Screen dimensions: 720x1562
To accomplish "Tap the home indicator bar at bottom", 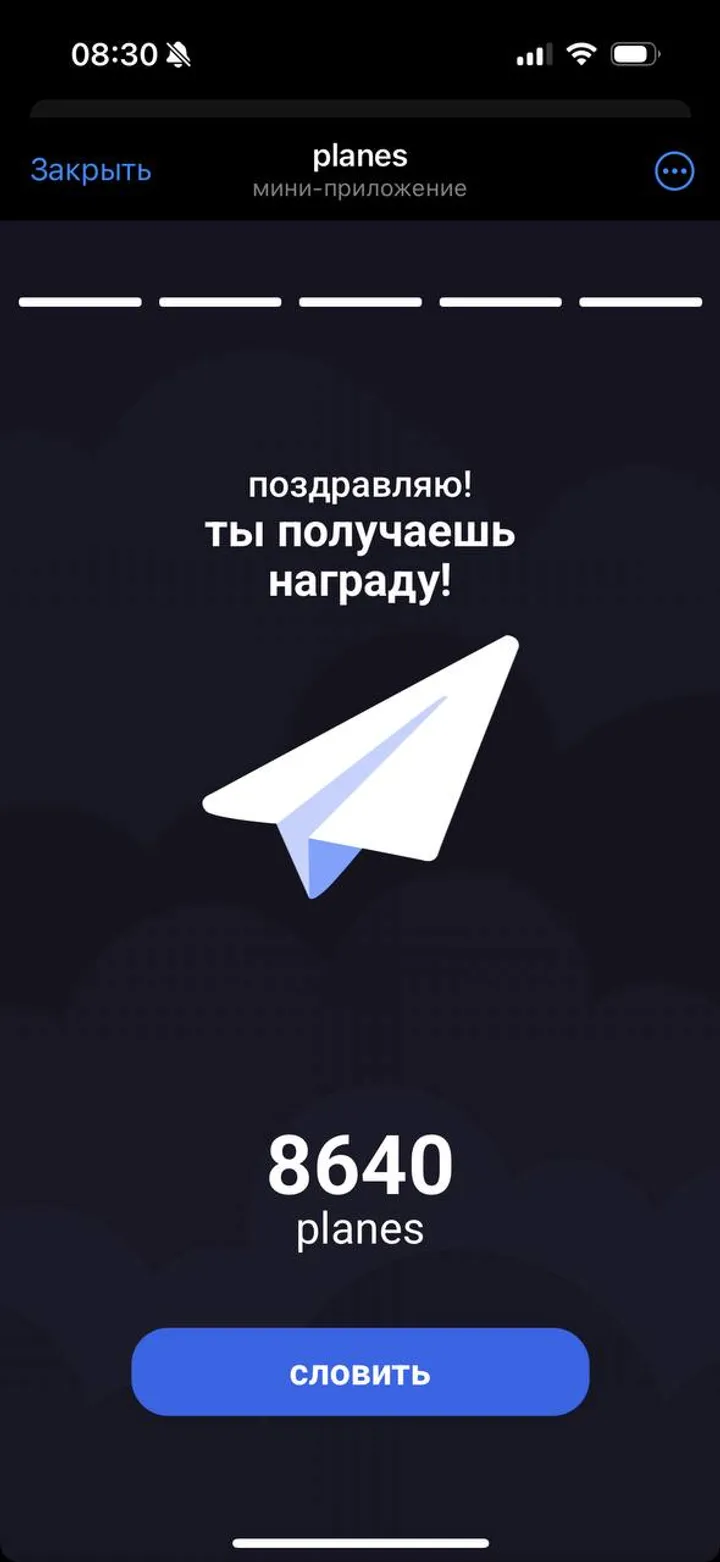I will point(360,1541).
